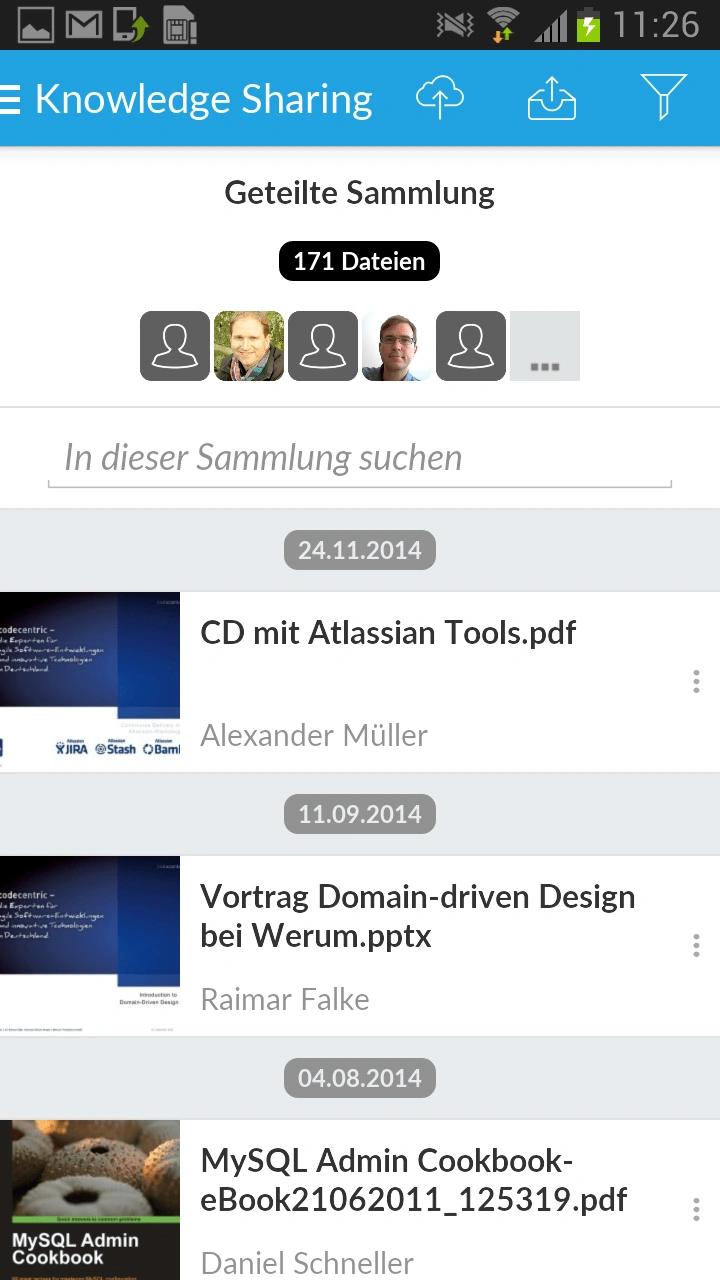Focus the 'In dieser Sammlung suchen' field
The width and height of the screenshot is (720, 1280).
(360, 458)
